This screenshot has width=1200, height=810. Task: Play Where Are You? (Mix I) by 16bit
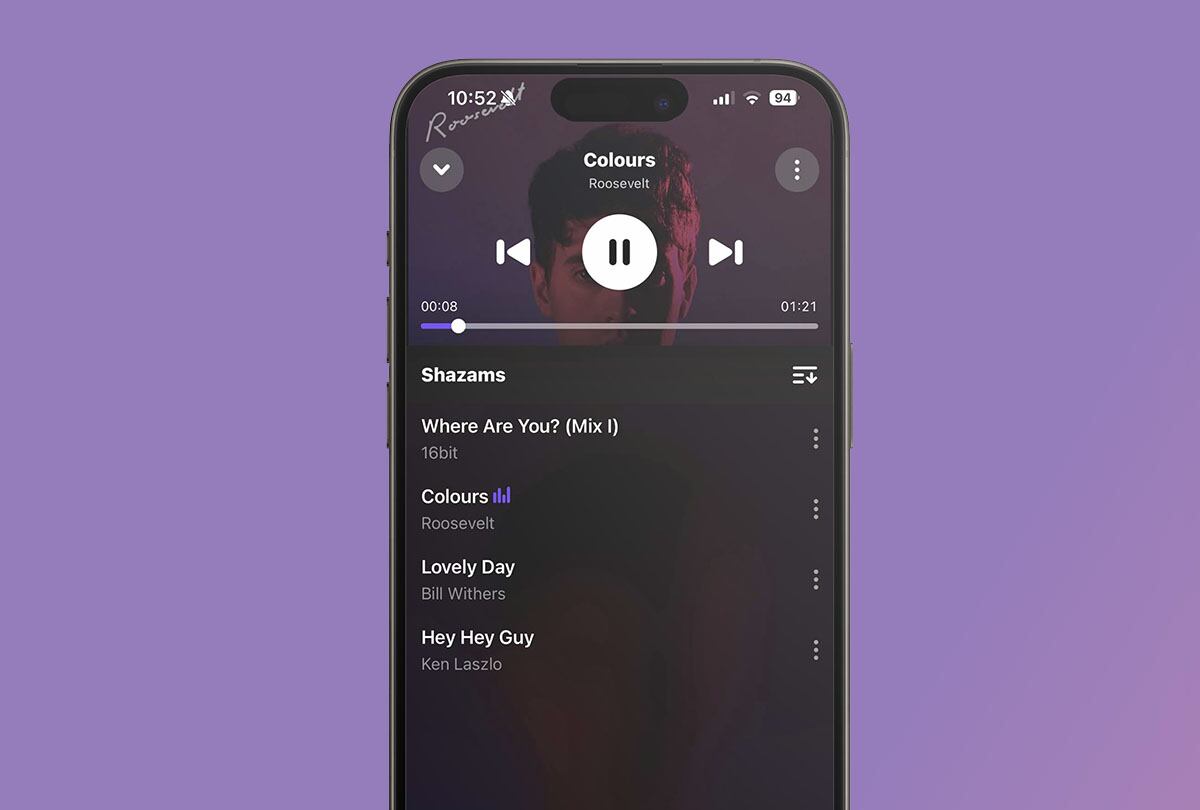[x=519, y=438]
